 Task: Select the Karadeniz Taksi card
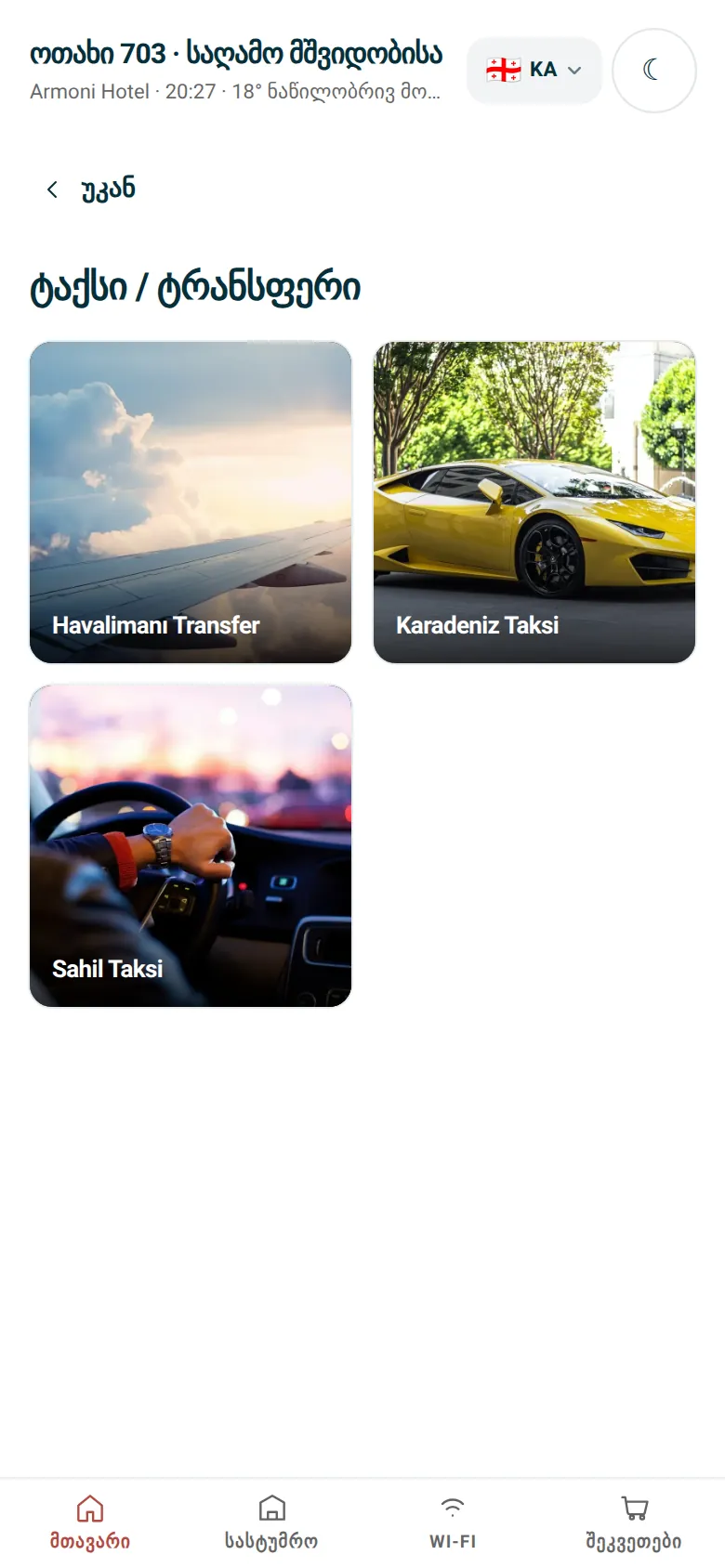[534, 503]
